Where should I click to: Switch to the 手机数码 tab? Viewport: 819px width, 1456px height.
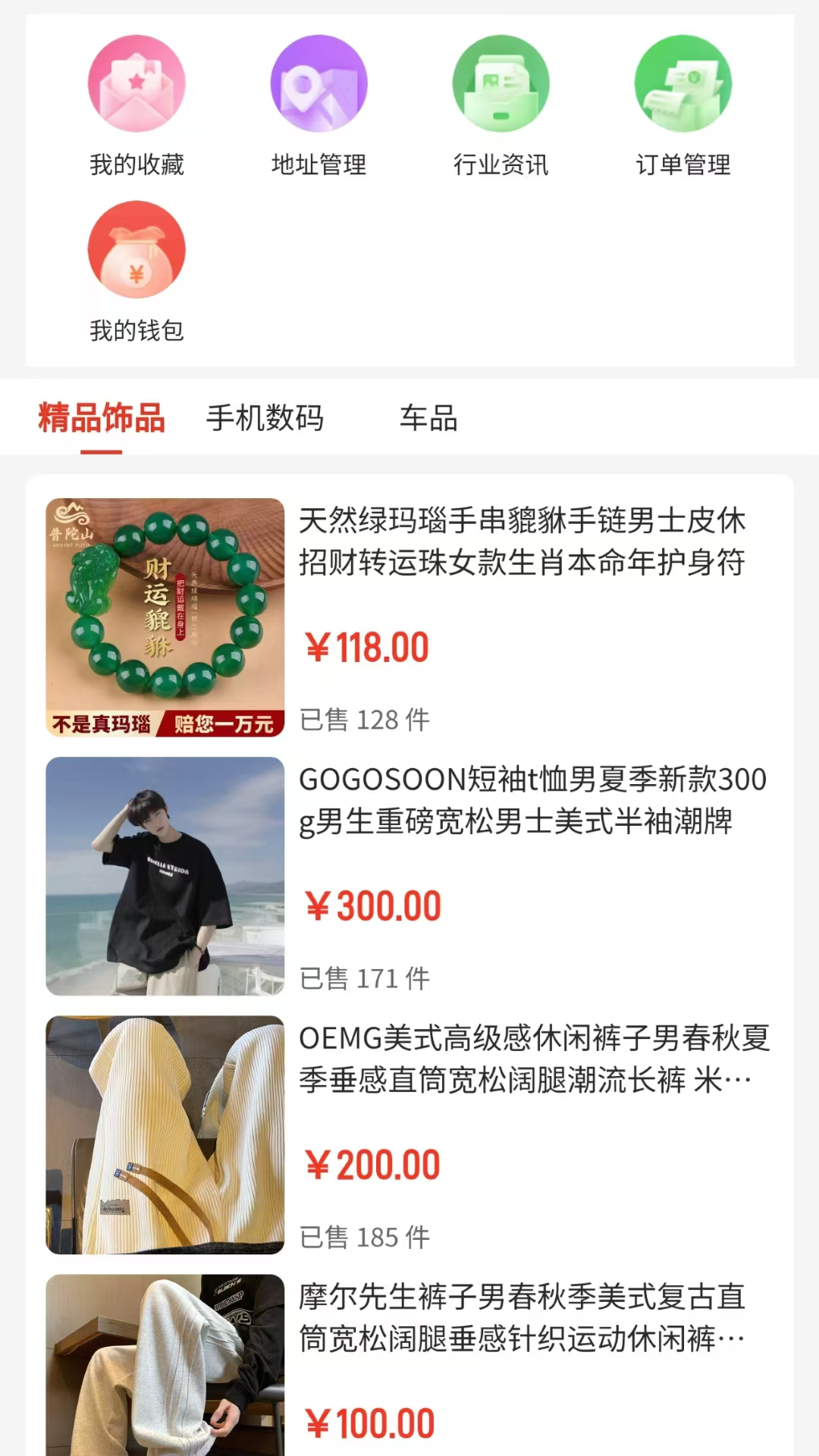point(265,419)
